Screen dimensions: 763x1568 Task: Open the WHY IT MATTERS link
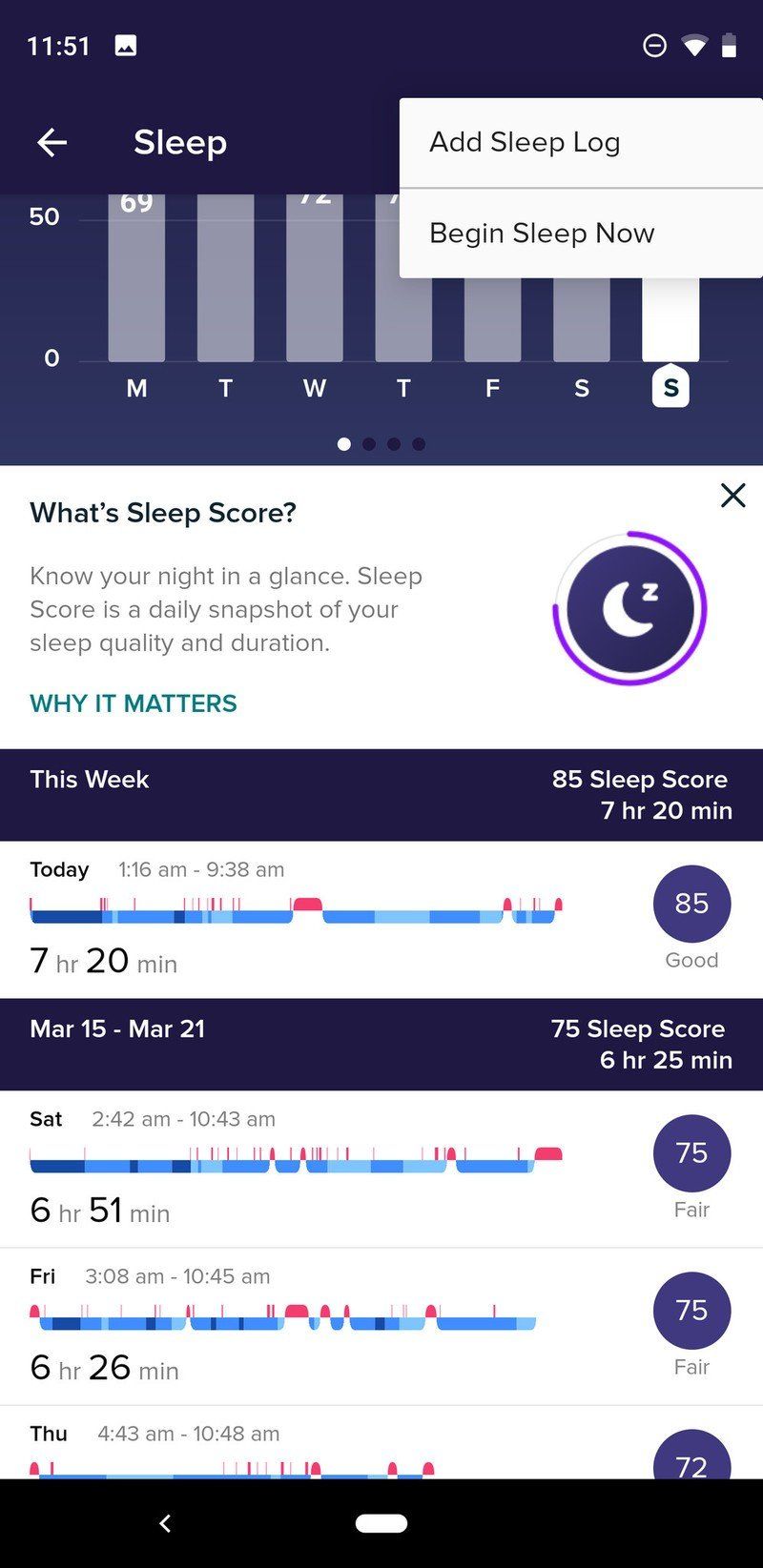pyautogui.click(x=133, y=703)
